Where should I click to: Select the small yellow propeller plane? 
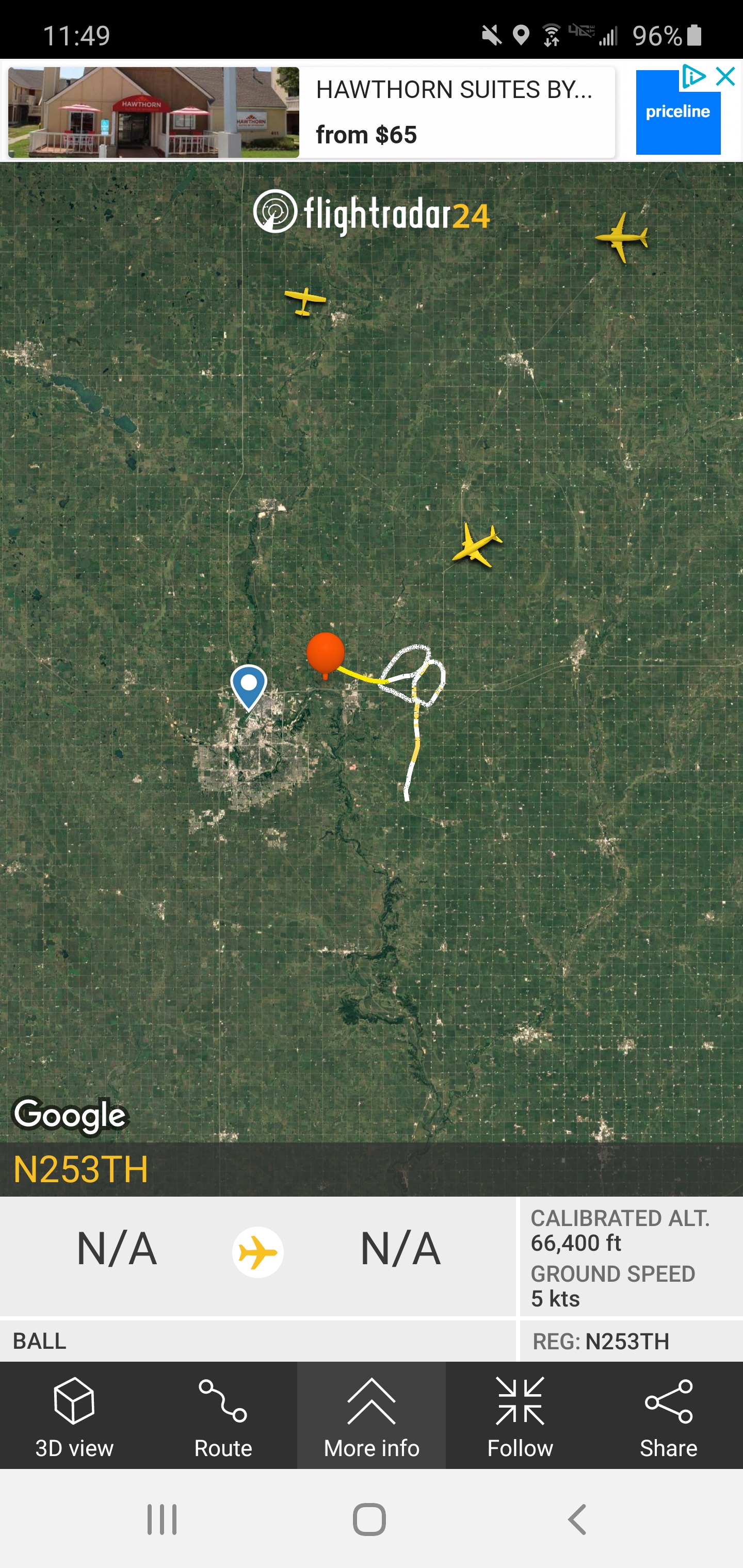[305, 300]
